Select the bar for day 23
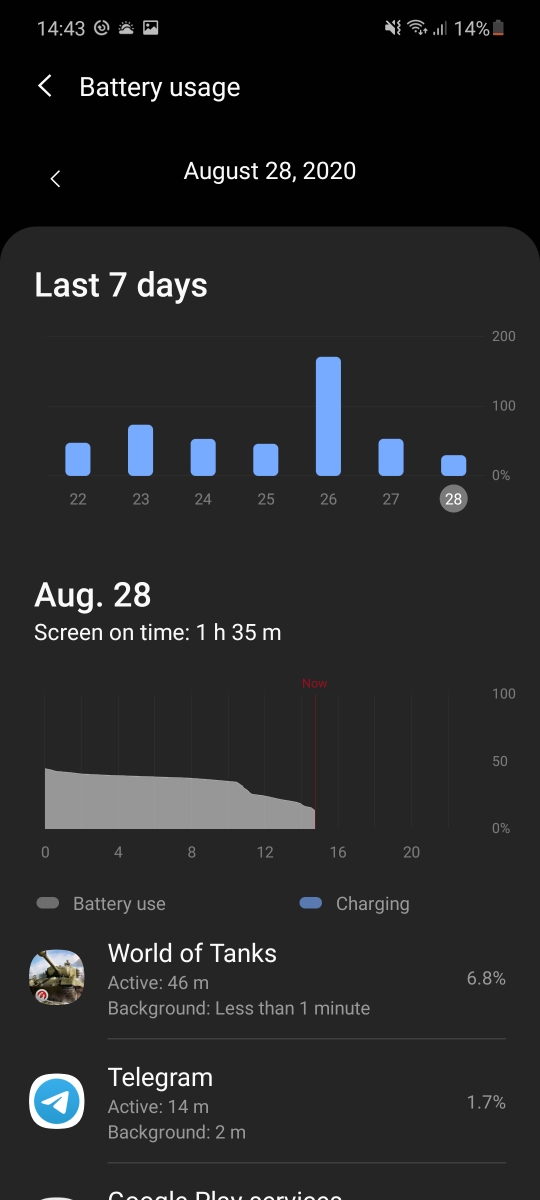Viewport: 540px width, 1200px height. point(140,450)
